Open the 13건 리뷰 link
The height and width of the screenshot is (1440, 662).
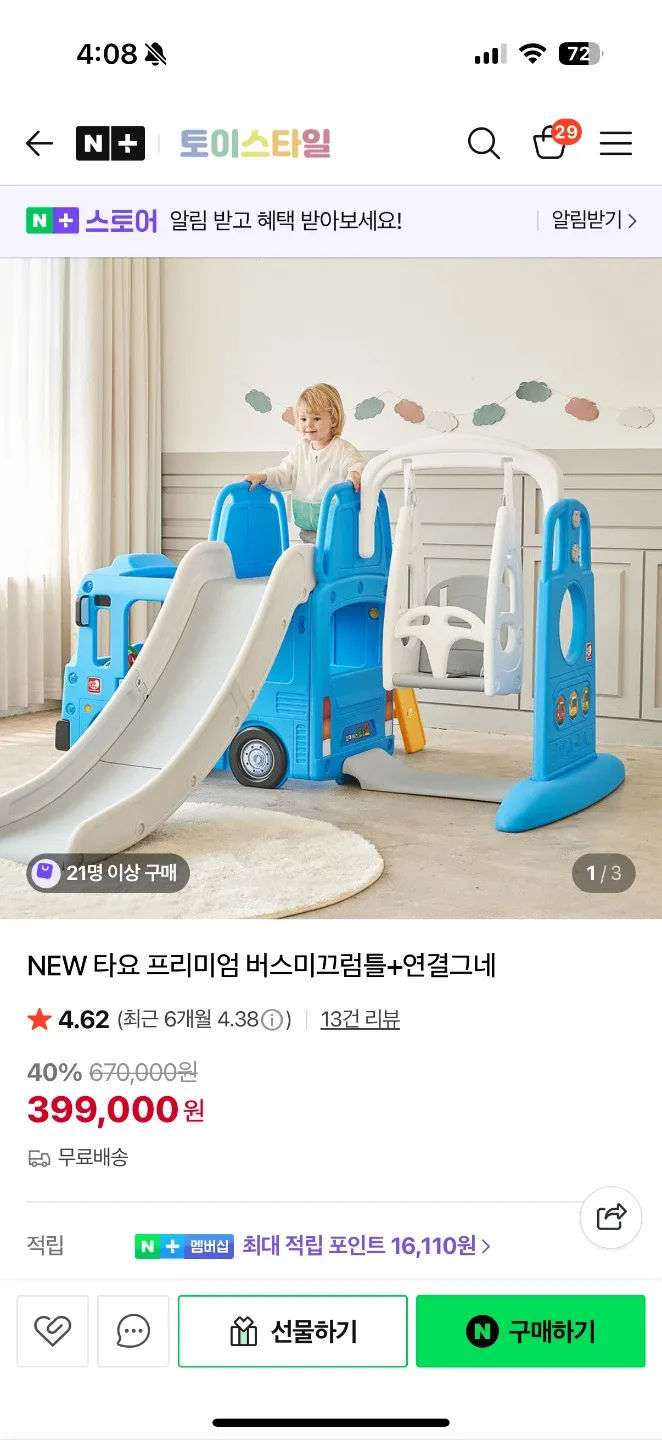click(x=360, y=1020)
